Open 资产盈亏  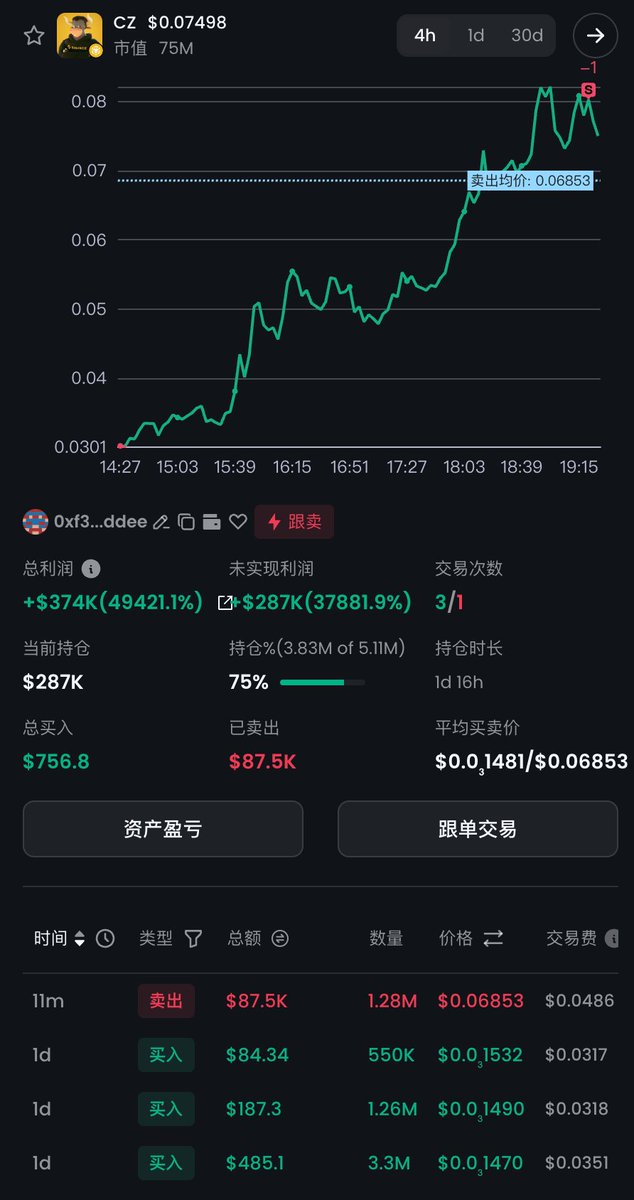click(163, 829)
